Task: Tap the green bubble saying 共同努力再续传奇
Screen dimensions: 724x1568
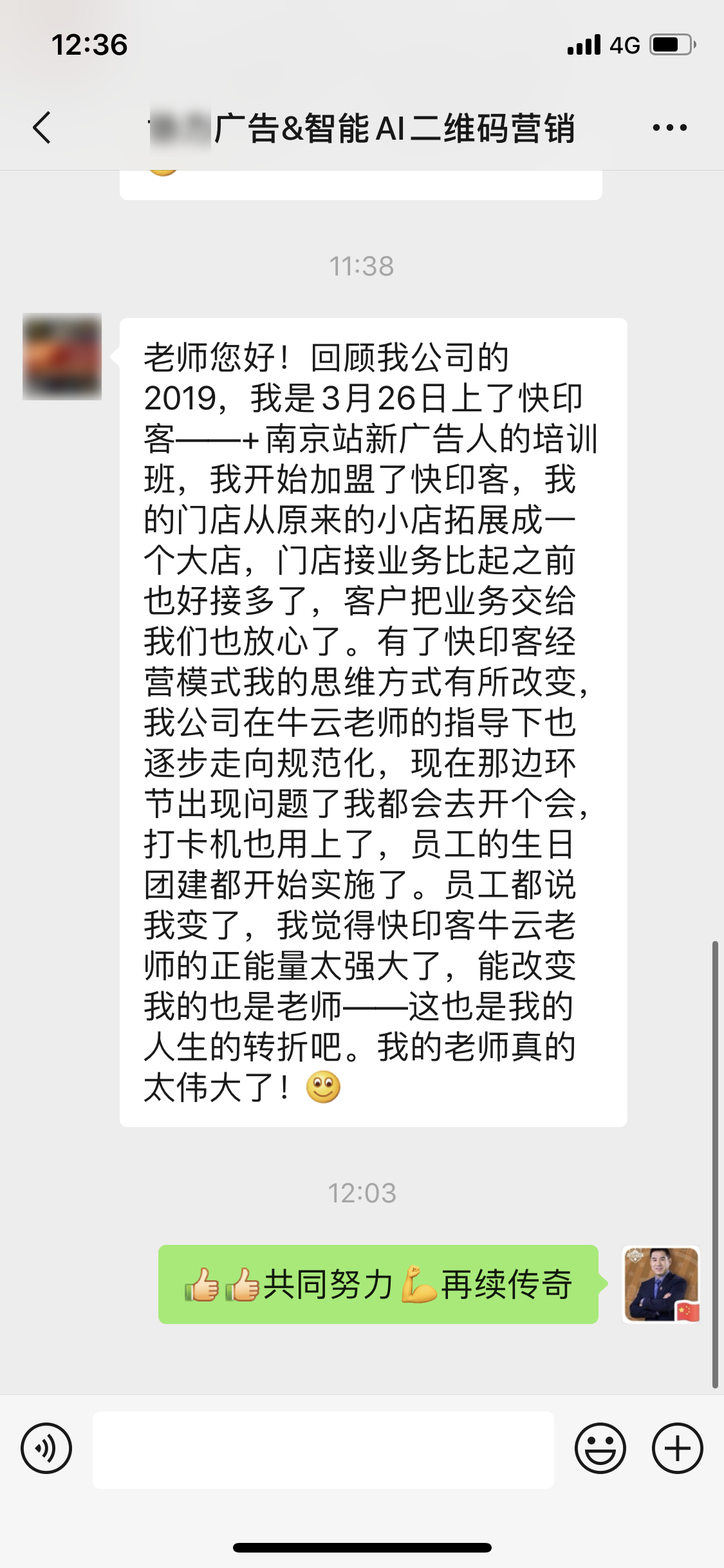Action: [380, 1285]
